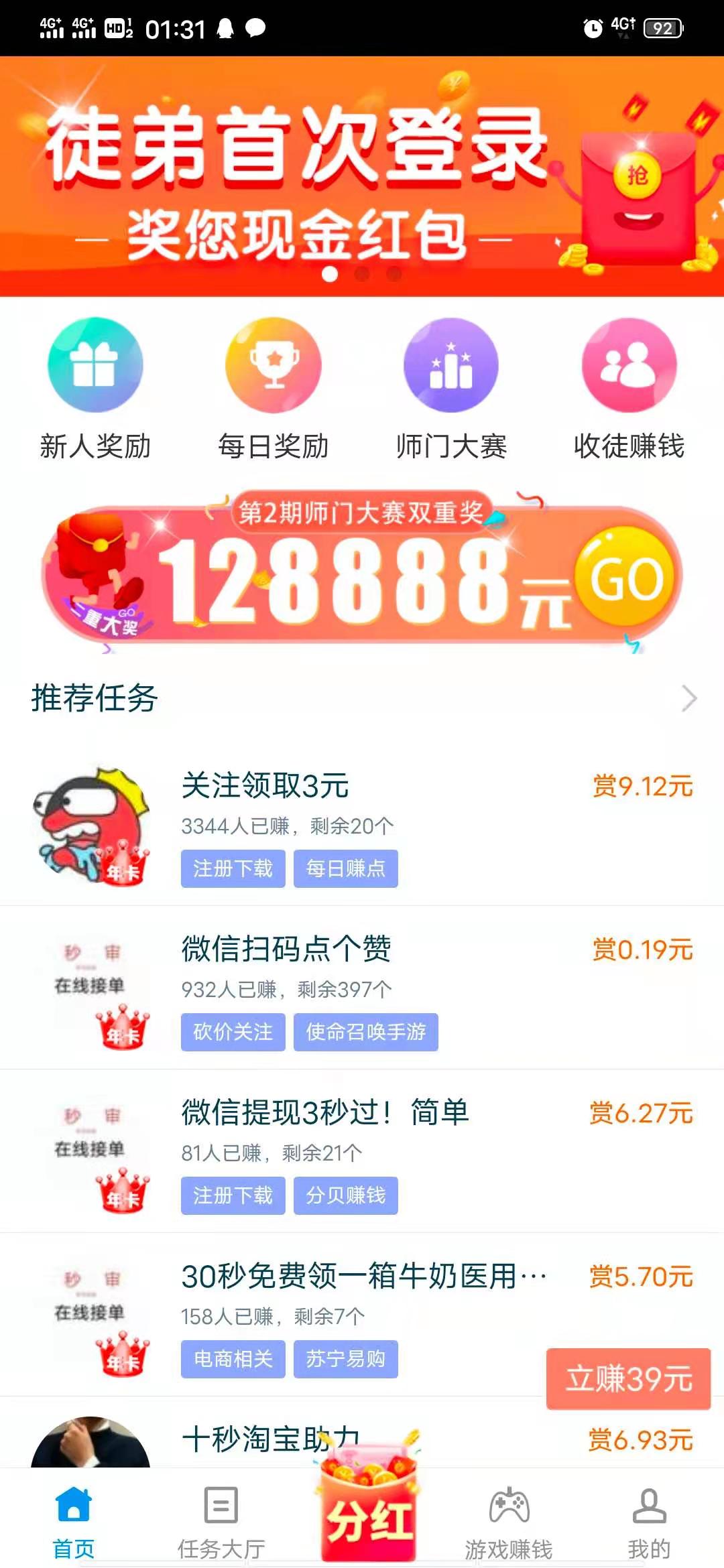The image size is (724, 1568).
Task: Open the 新人奖励 gift icon
Action: [94, 365]
